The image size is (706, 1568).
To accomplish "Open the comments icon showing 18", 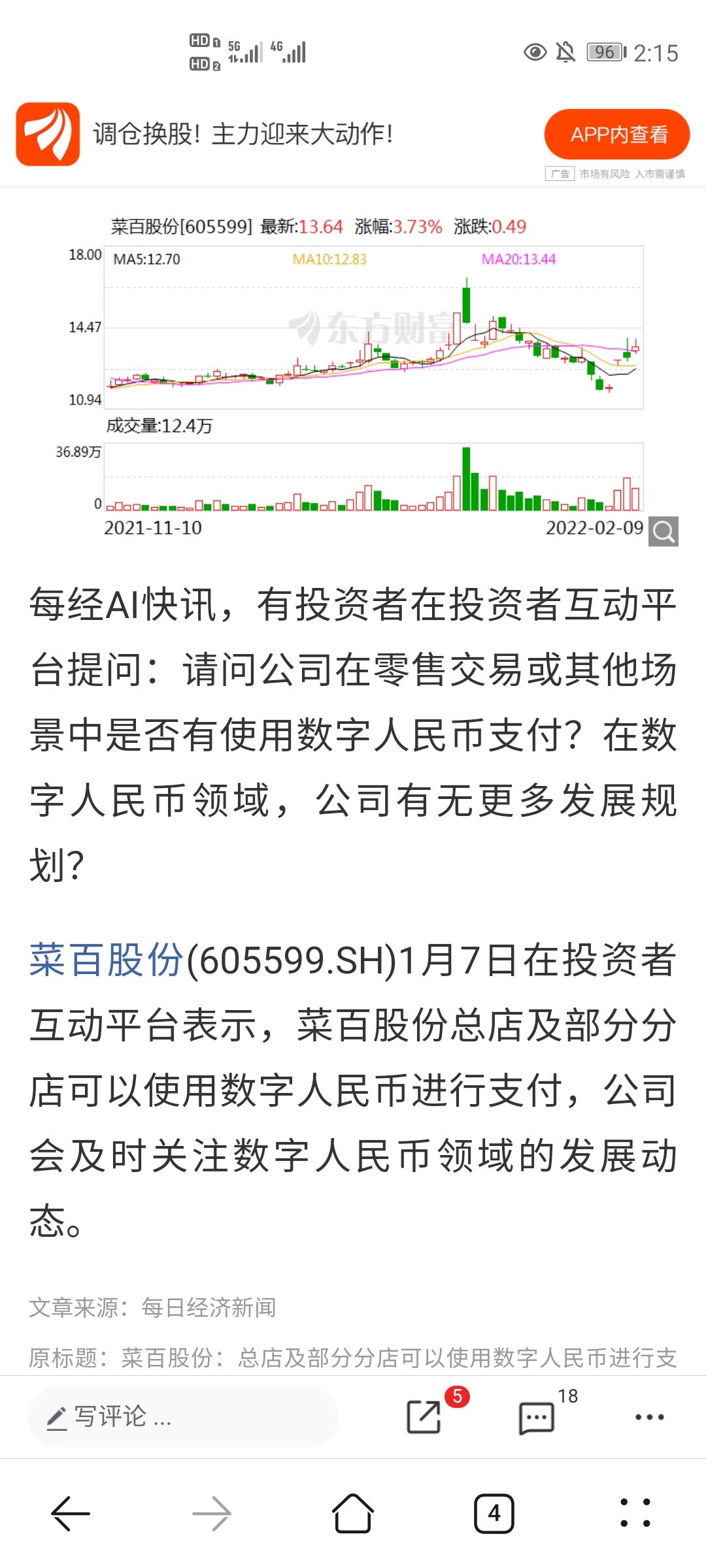I will click(536, 1417).
